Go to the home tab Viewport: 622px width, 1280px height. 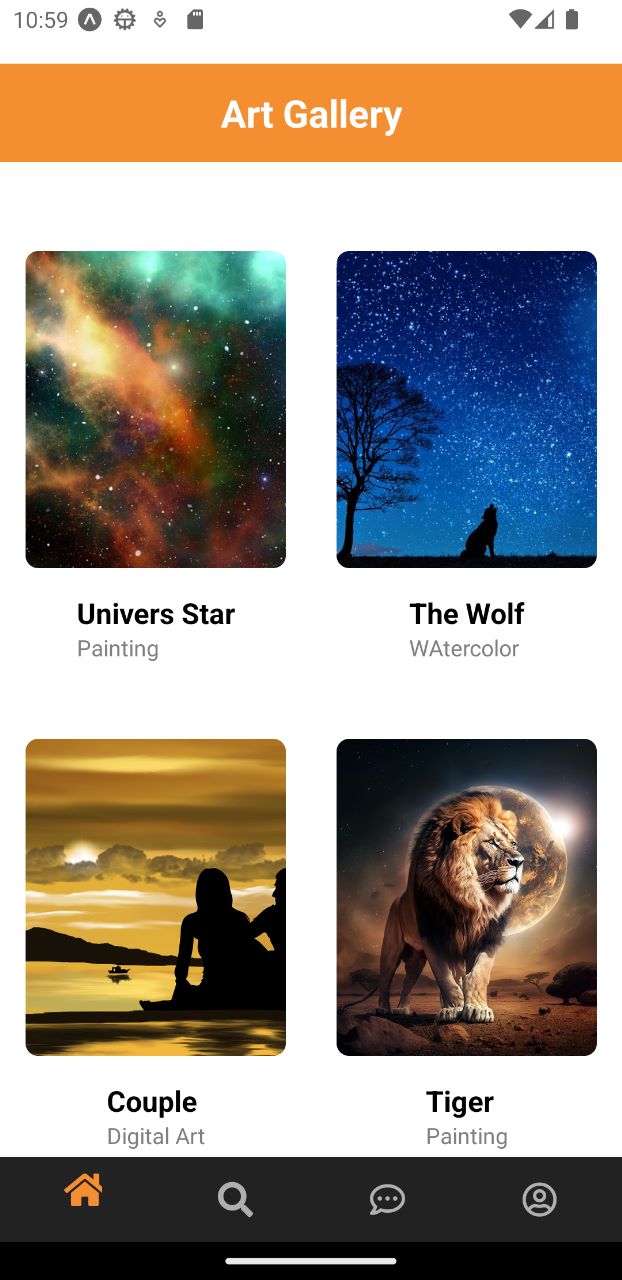(x=84, y=1190)
